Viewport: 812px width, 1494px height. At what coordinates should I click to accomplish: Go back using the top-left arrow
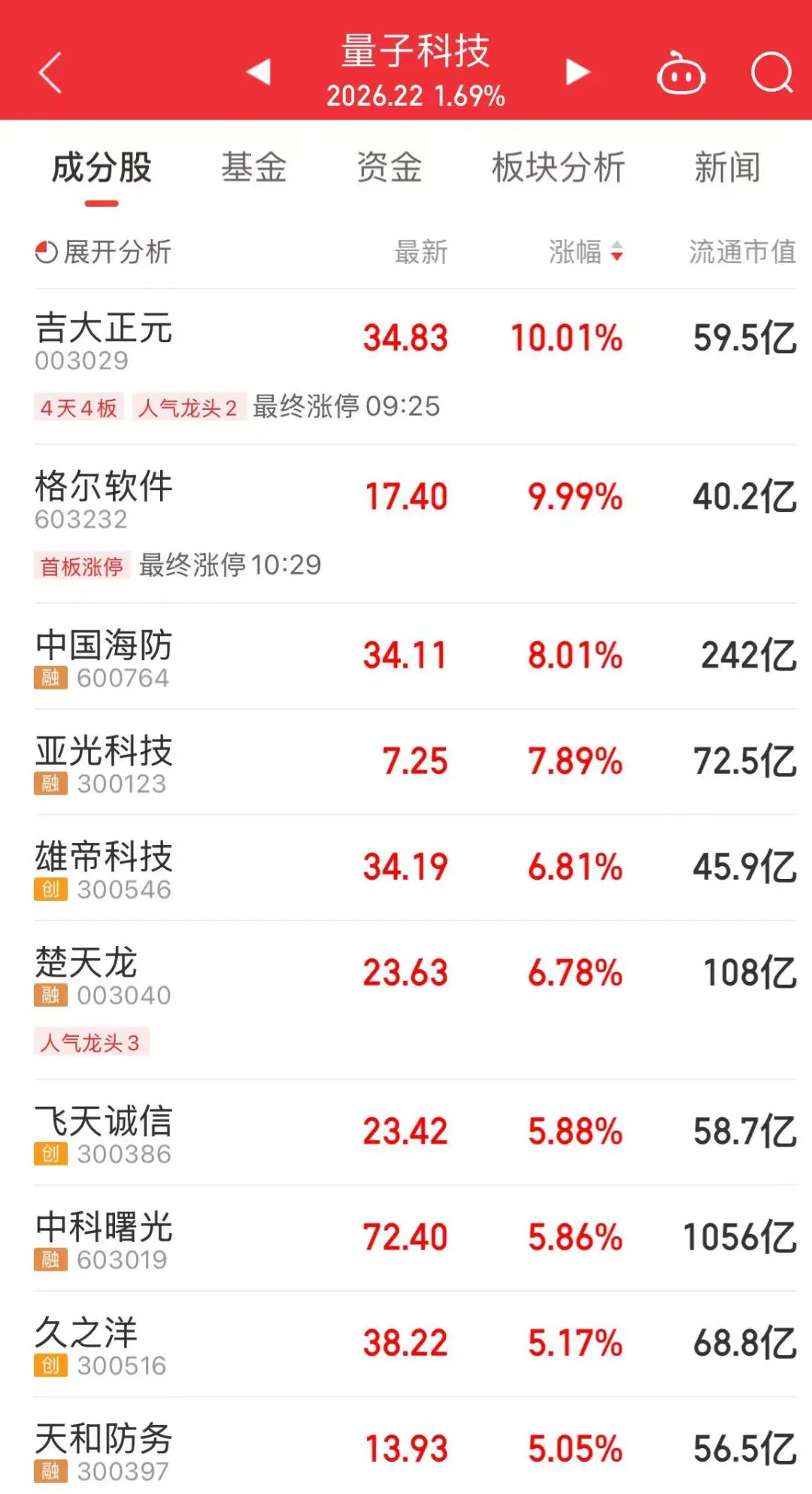click(x=50, y=73)
